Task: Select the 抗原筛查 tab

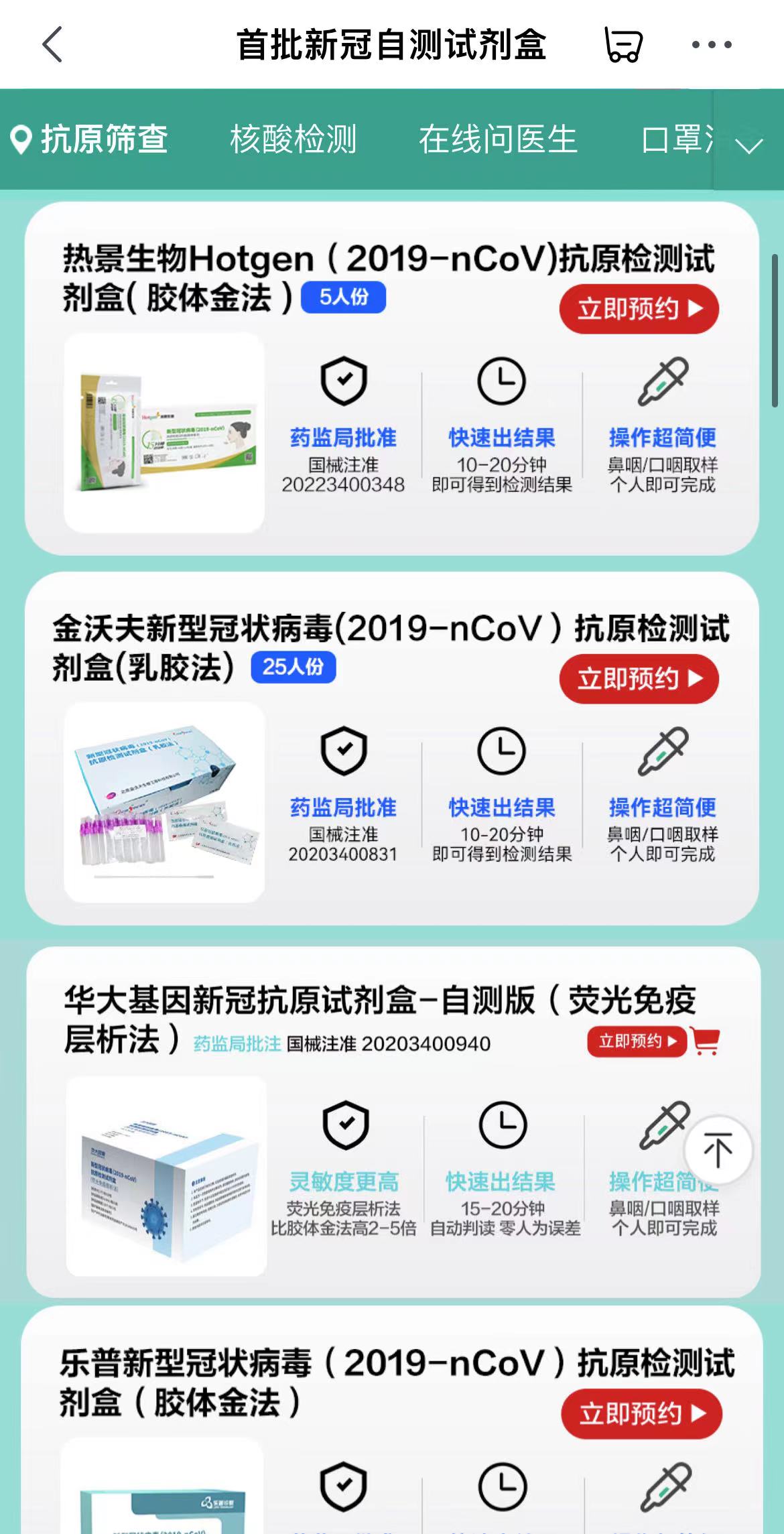Action: (x=90, y=139)
